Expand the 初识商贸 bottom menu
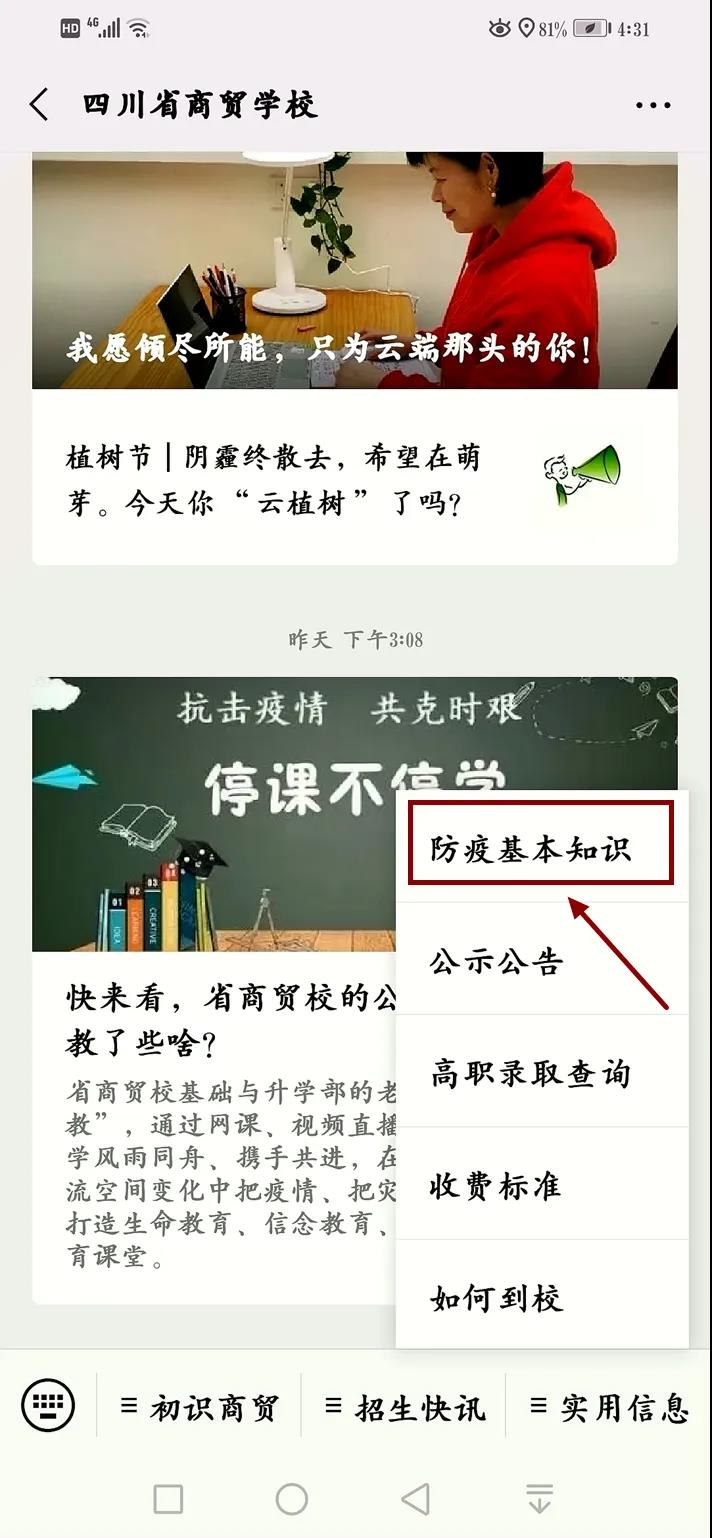Viewport: 712px width, 1538px height. tap(200, 1407)
